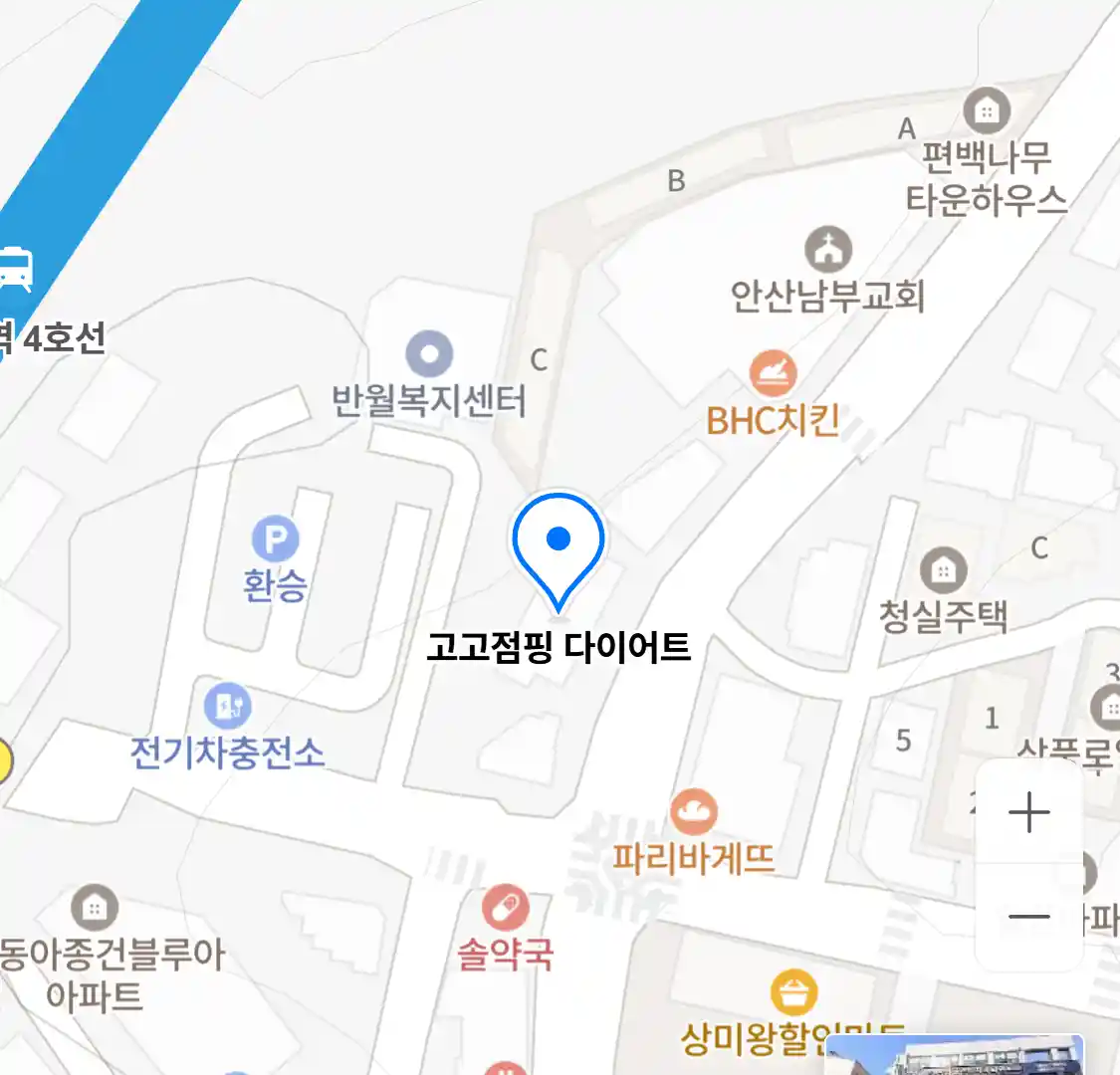Select the 청실주택 housing marker
This screenshot has height=1075, width=1120.
pos(943,570)
